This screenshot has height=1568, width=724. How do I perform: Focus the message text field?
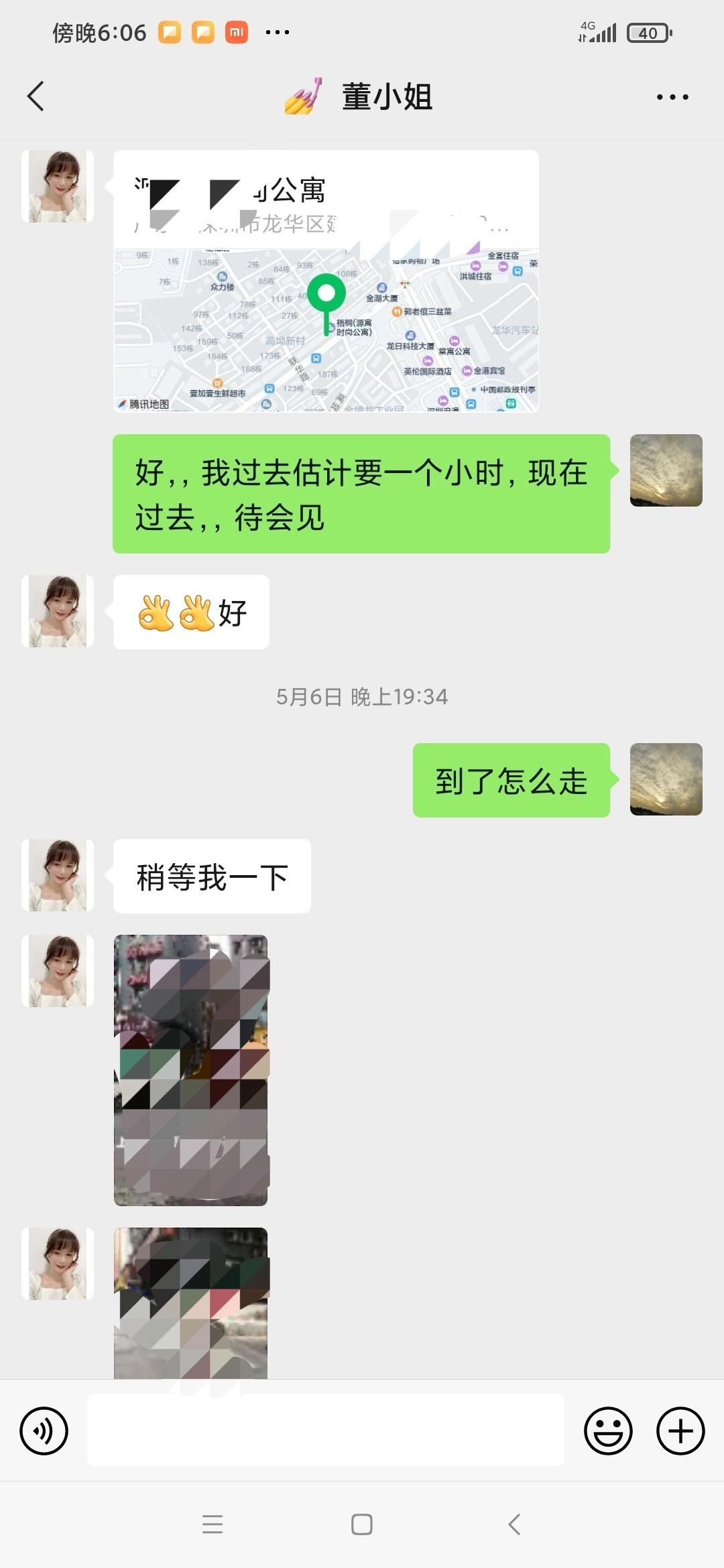(x=326, y=1431)
